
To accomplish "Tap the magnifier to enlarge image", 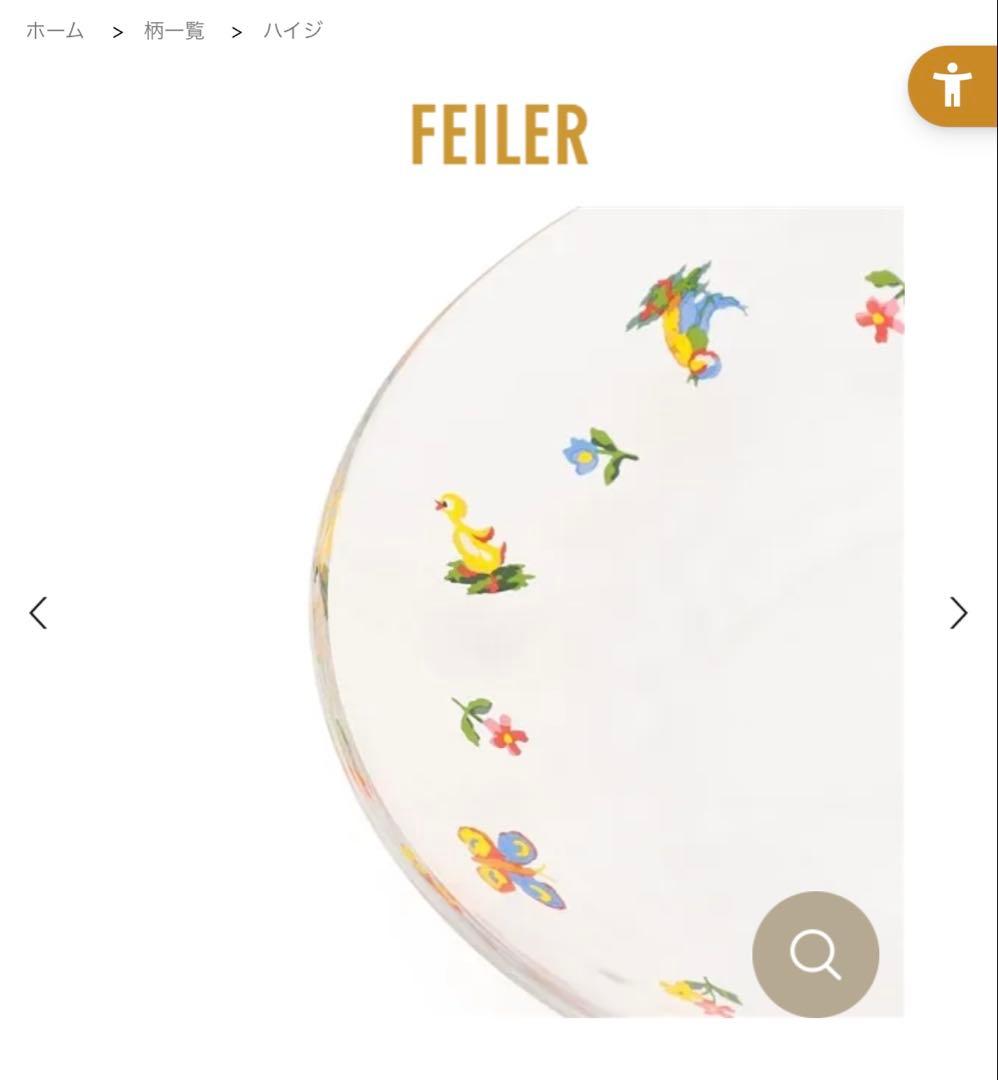I will (815, 954).
